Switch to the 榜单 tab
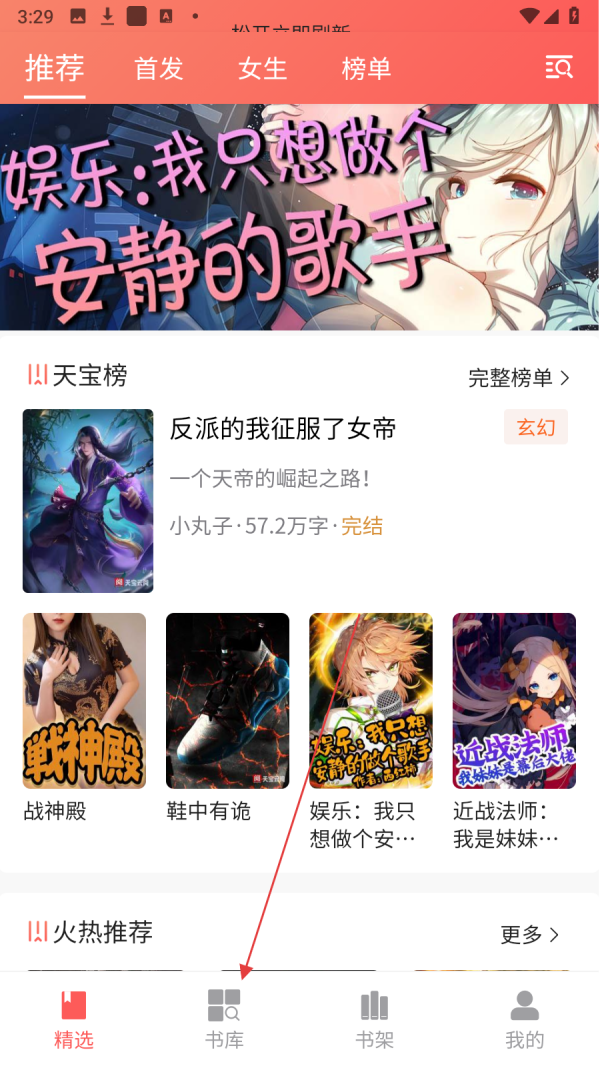 pyautogui.click(x=366, y=68)
